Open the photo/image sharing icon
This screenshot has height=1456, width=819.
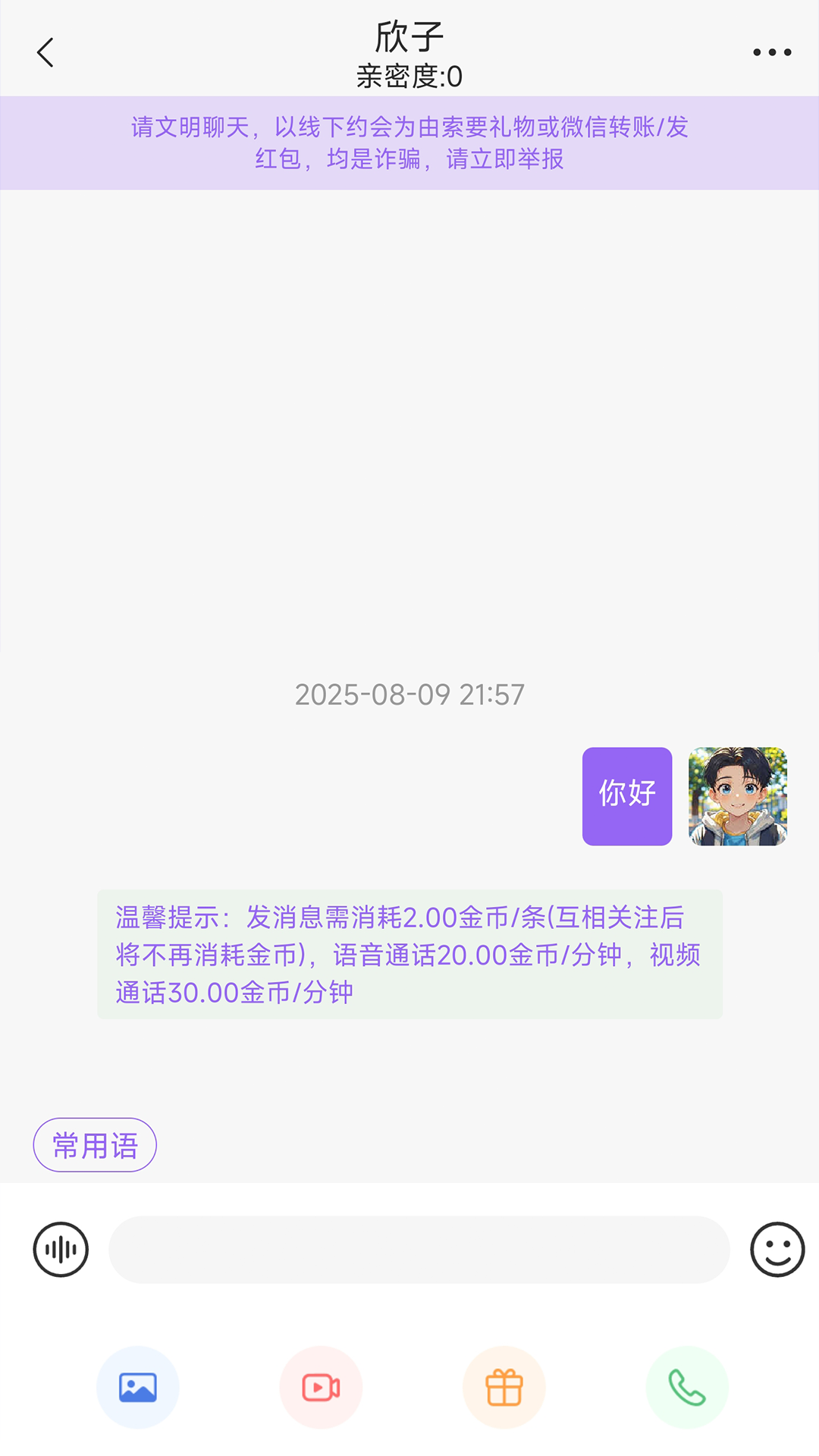138,1387
